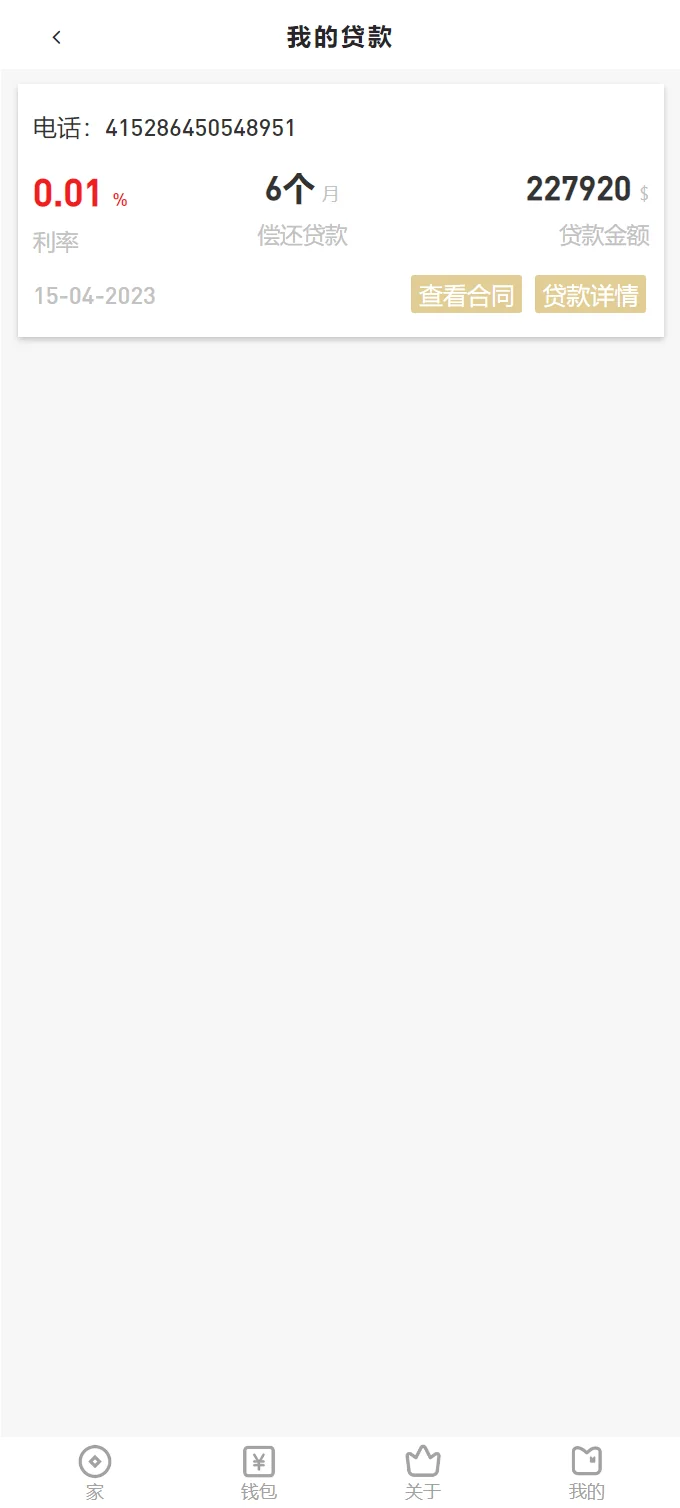The image size is (680, 1508).
Task: Switch to the 家 tab
Action: (x=95, y=1472)
